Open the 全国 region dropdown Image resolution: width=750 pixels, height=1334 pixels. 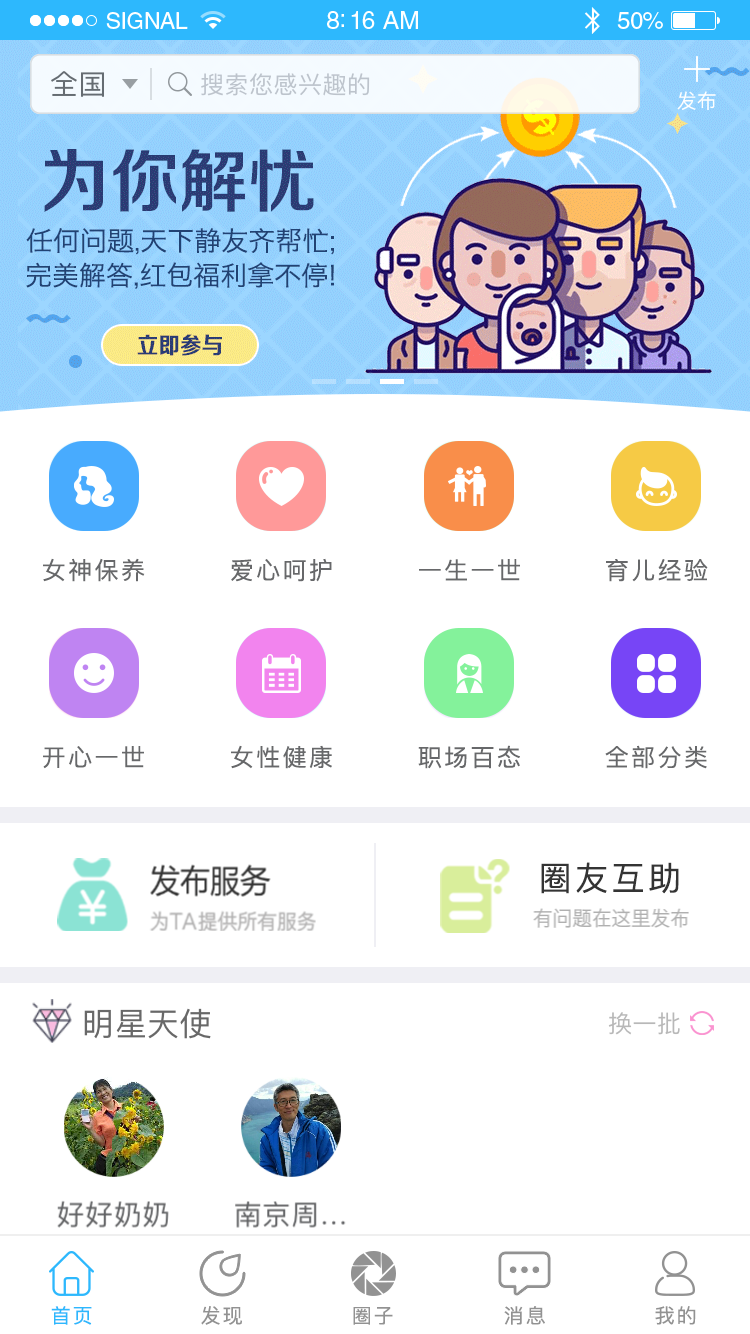[93, 84]
